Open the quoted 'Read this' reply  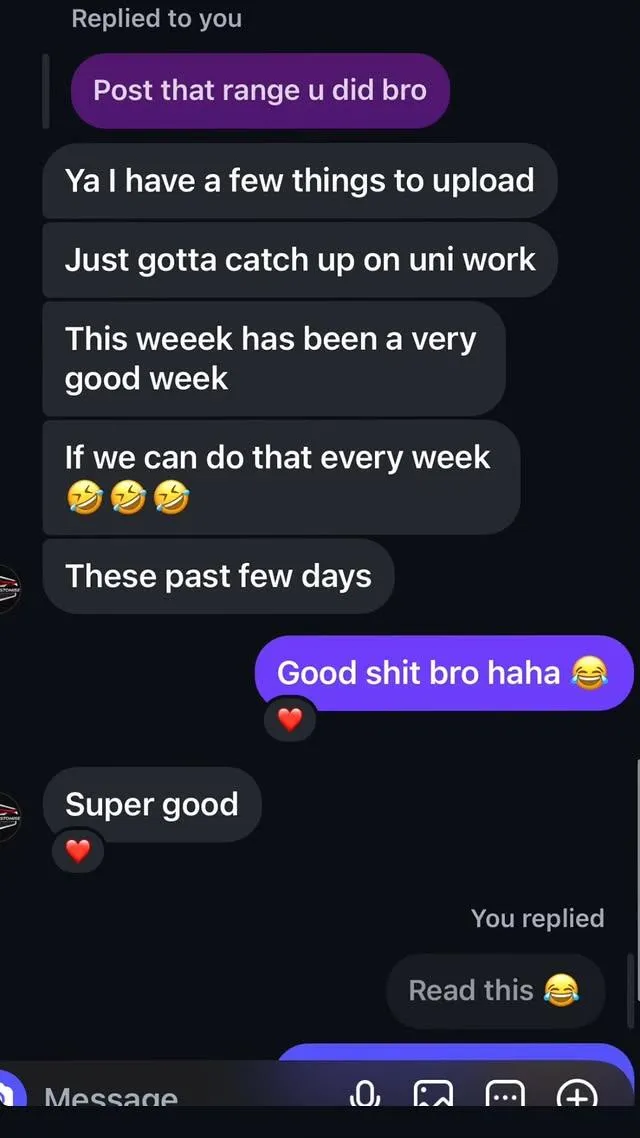click(495, 991)
